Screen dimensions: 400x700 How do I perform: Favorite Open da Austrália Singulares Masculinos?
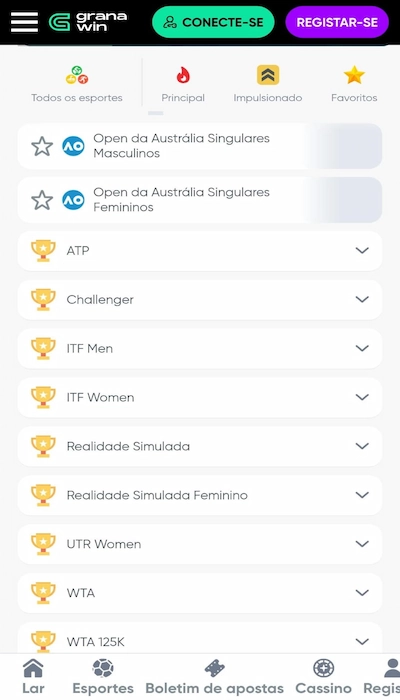point(42,146)
